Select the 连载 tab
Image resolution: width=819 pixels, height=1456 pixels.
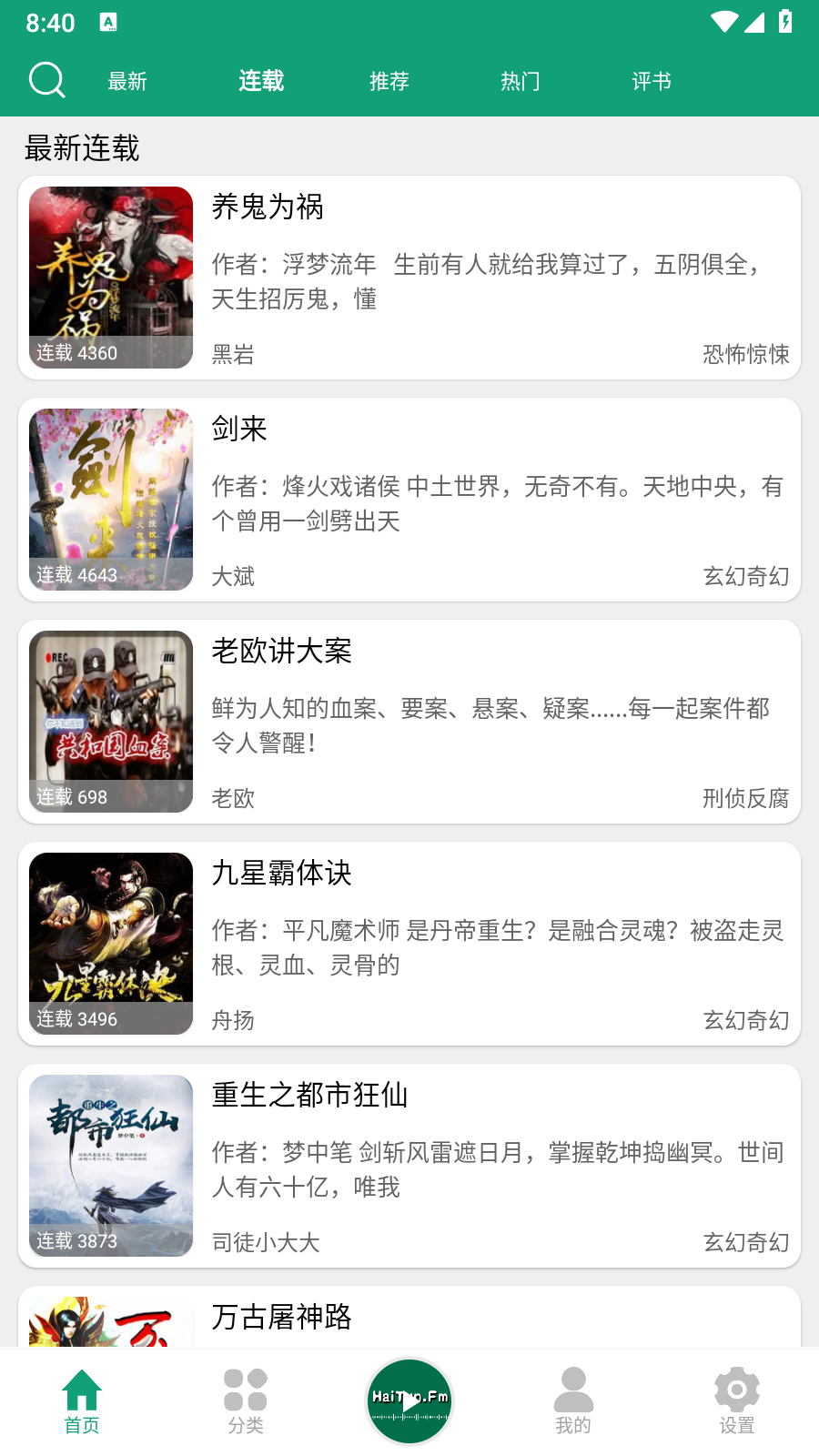pyautogui.click(x=261, y=82)
